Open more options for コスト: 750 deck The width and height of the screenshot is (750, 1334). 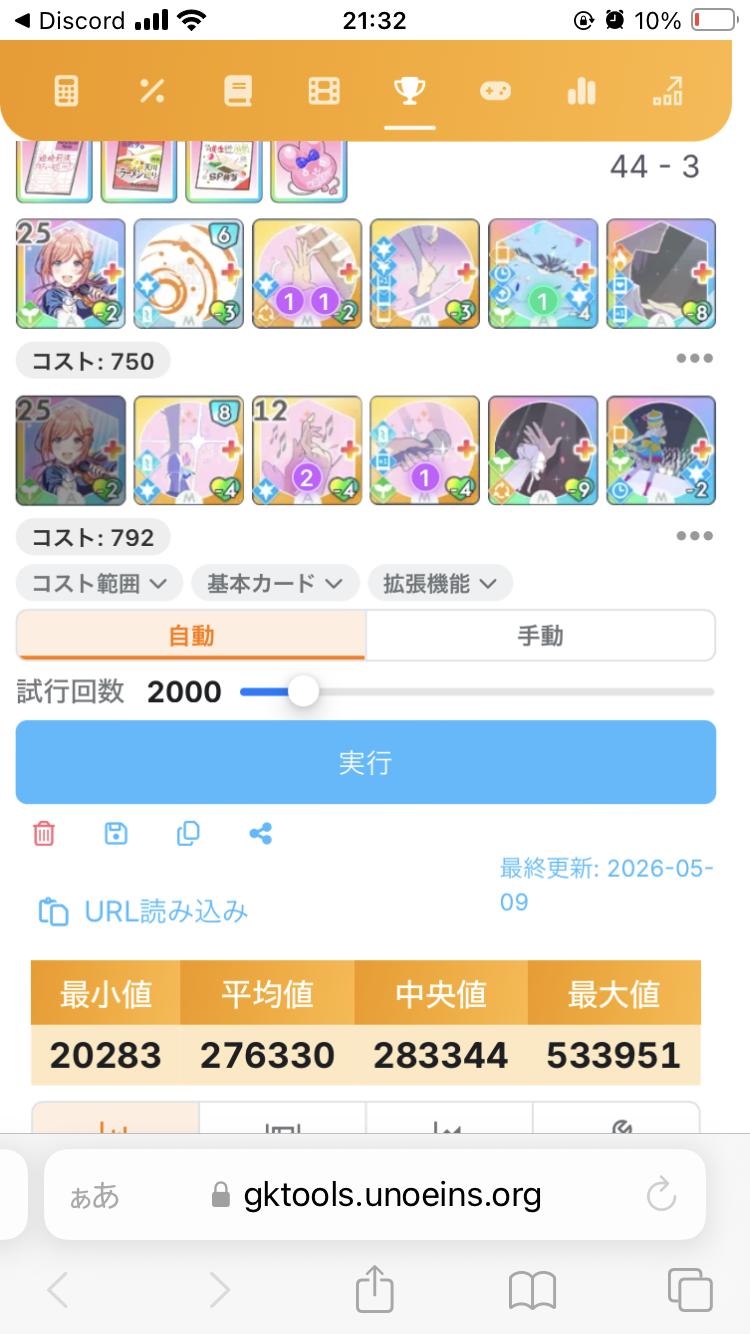[x=694, y=359]
